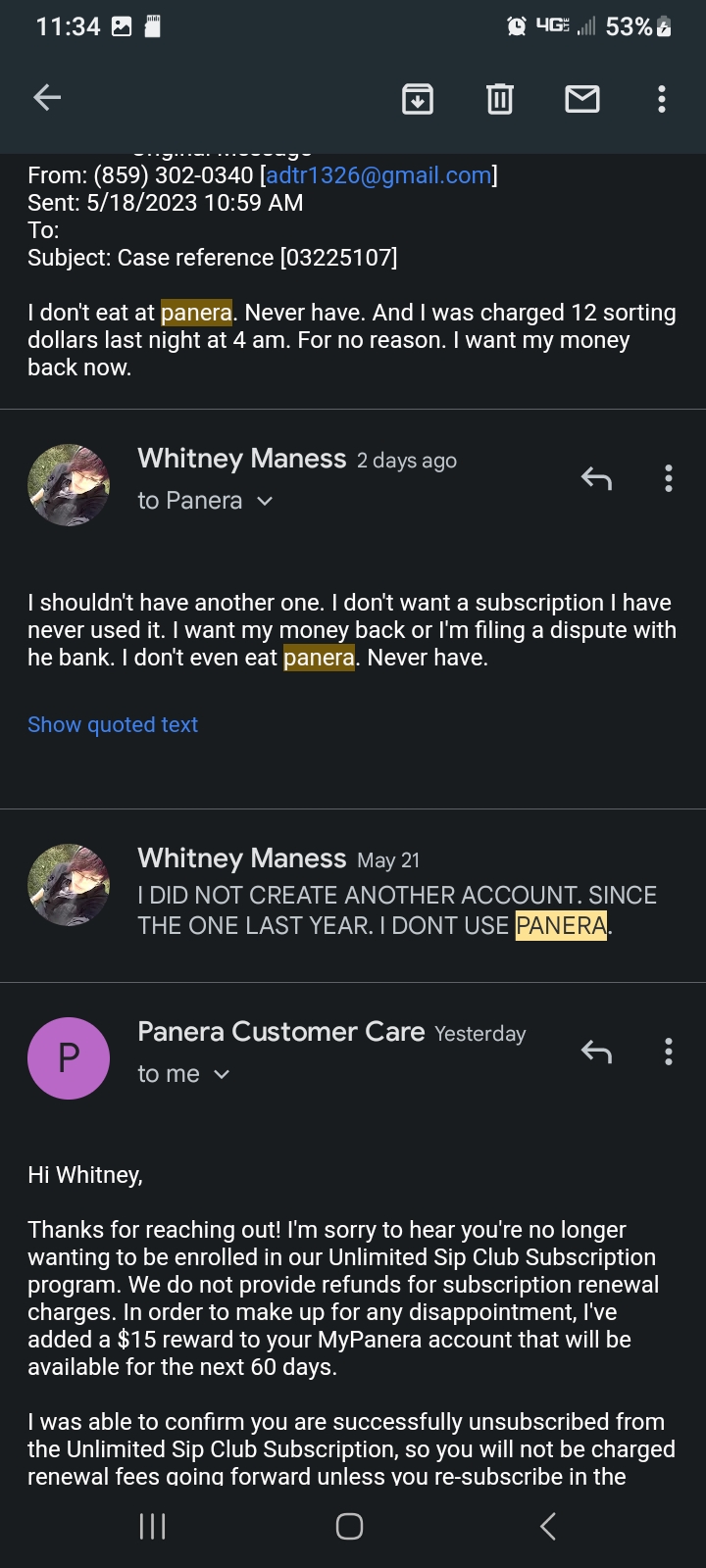Archive this email conversation
Screen dimensions: 706x1568
pos(417,98)
